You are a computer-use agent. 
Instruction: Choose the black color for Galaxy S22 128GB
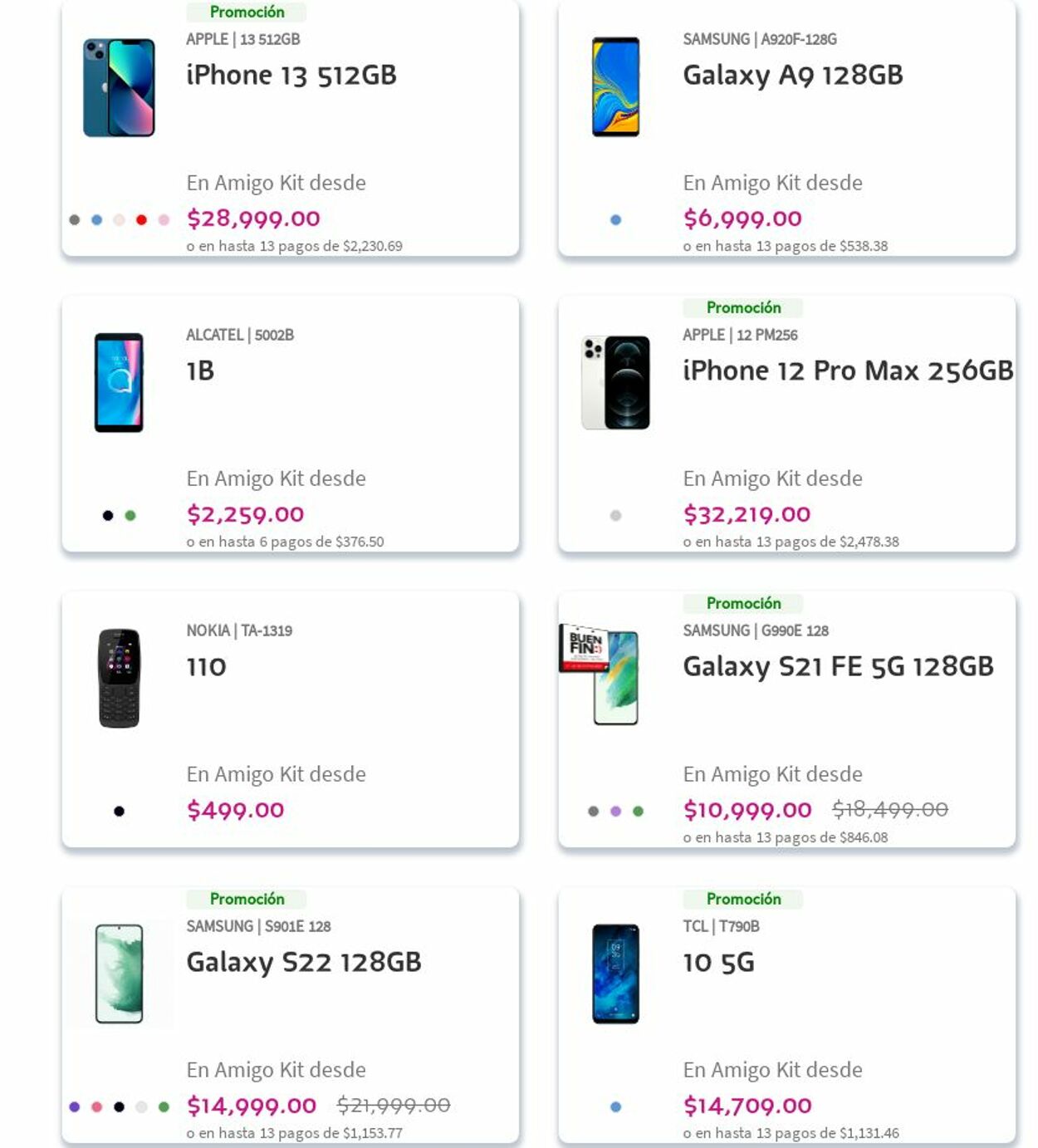pyautogui.click(x=119, y=1107)
